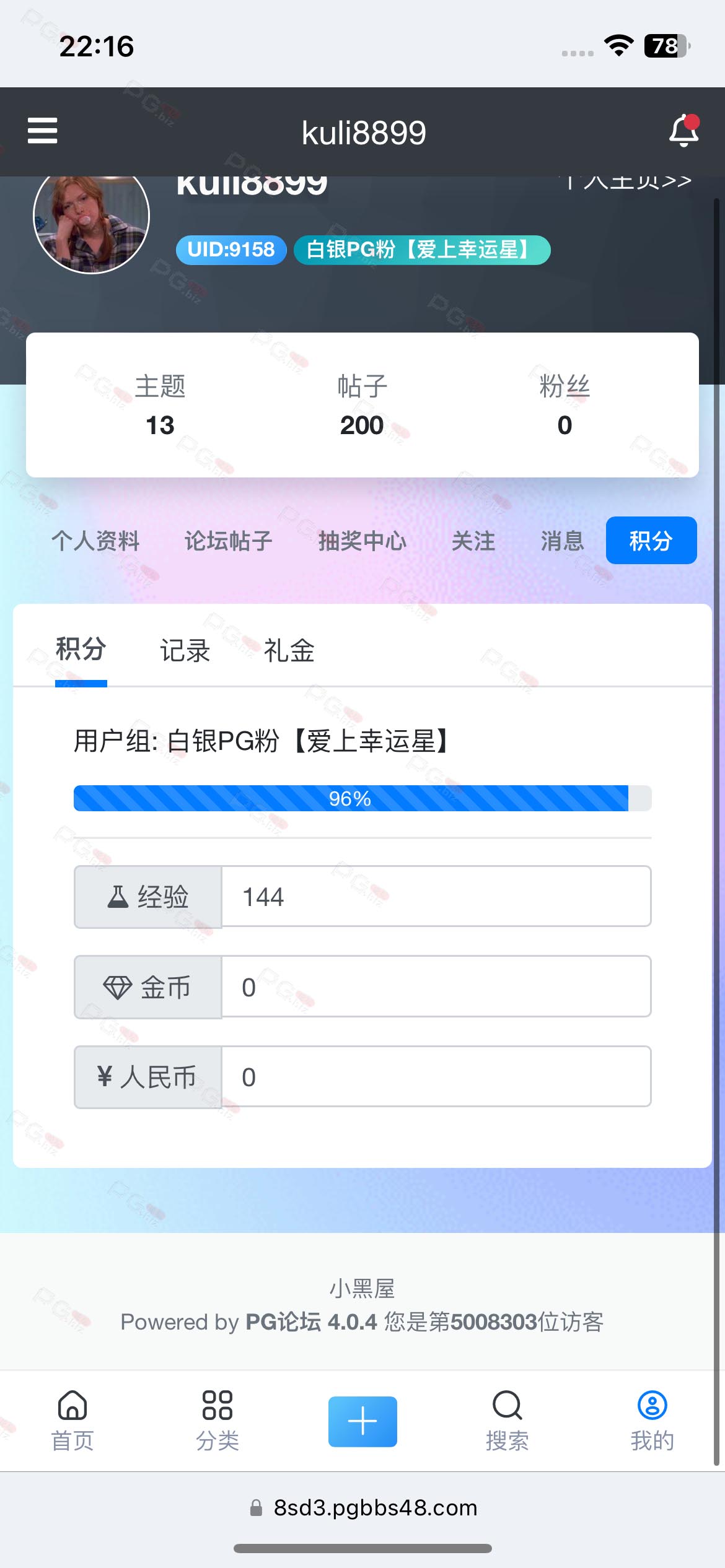Open 分类 in bottom navigation
This screenshot has width=725, height=1568.
click(x=217, y=1421)
